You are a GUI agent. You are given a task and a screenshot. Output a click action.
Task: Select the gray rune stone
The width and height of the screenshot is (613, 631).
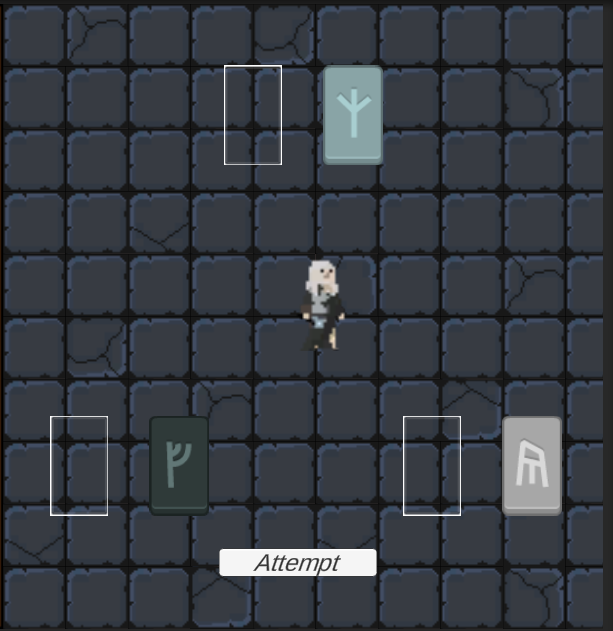click(x=531, y=465)
